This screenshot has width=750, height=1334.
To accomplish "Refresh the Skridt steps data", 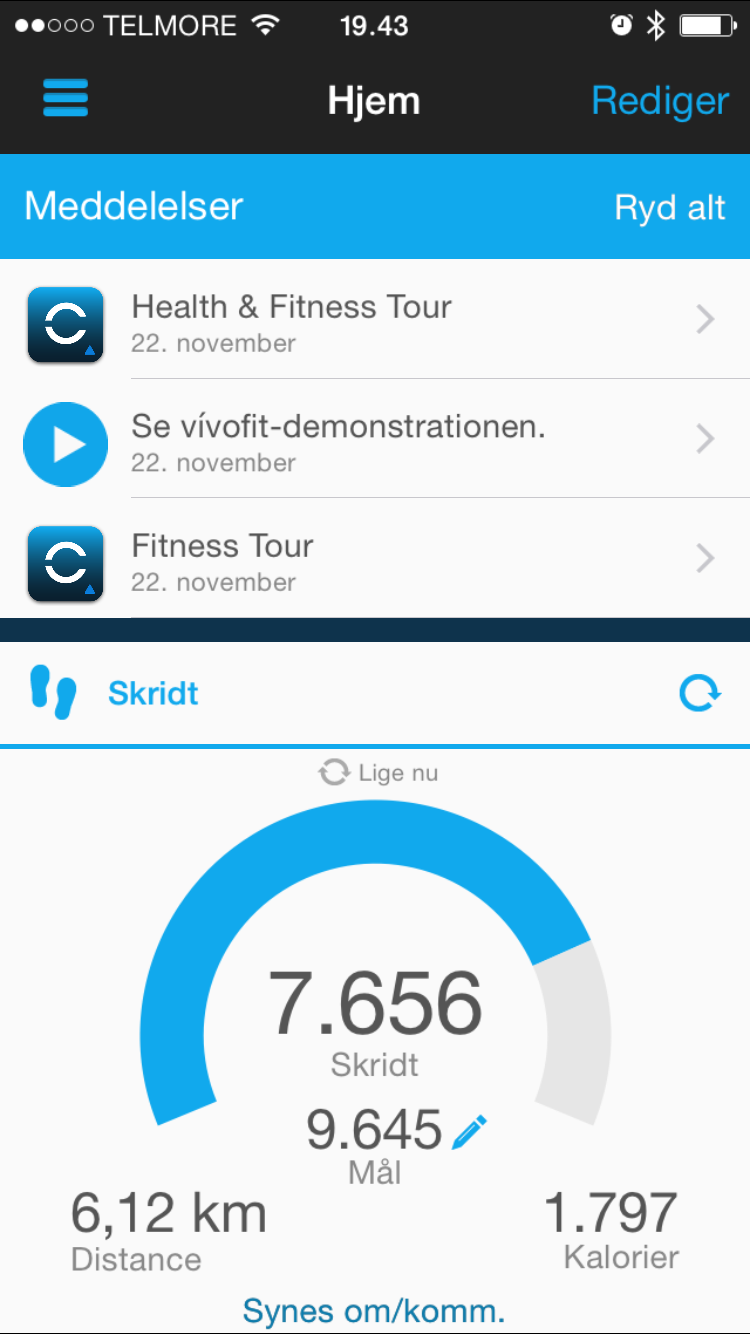I will tap(700, 693).
